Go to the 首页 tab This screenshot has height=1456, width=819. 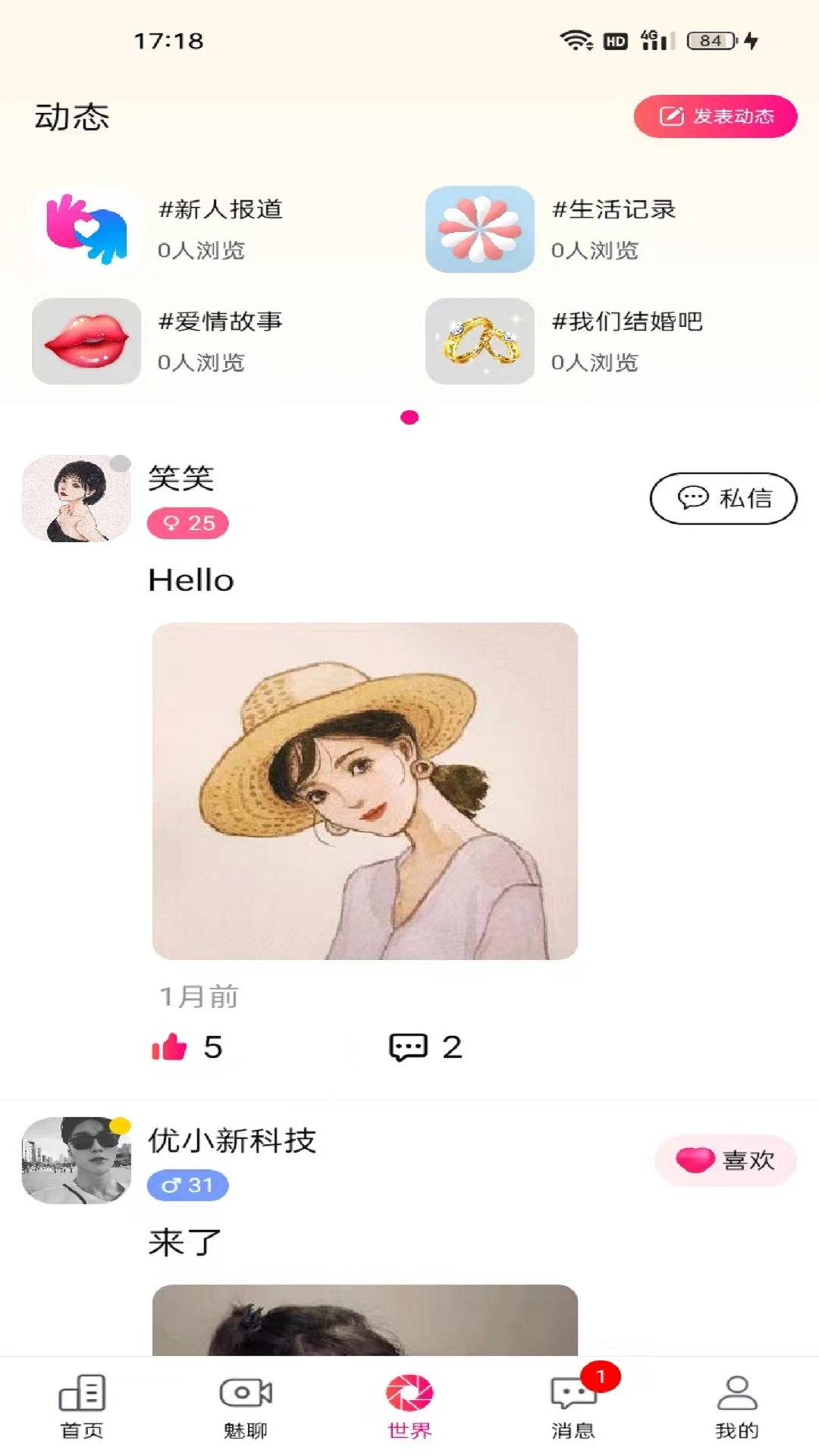pyautogui.click(x=82, y=1407)
